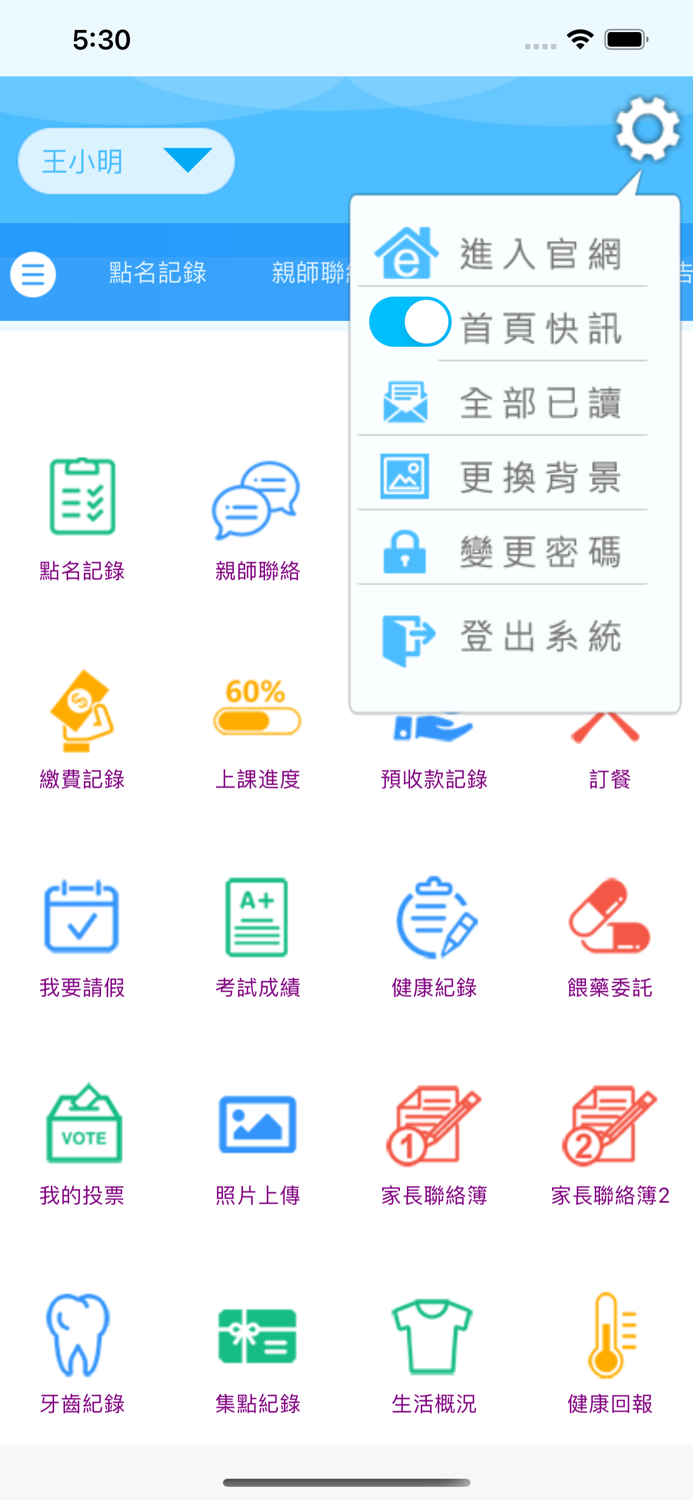The image size is (693, 1500).
Task: Switch to the 點名記錄 top tab
Action: [158, 273]
